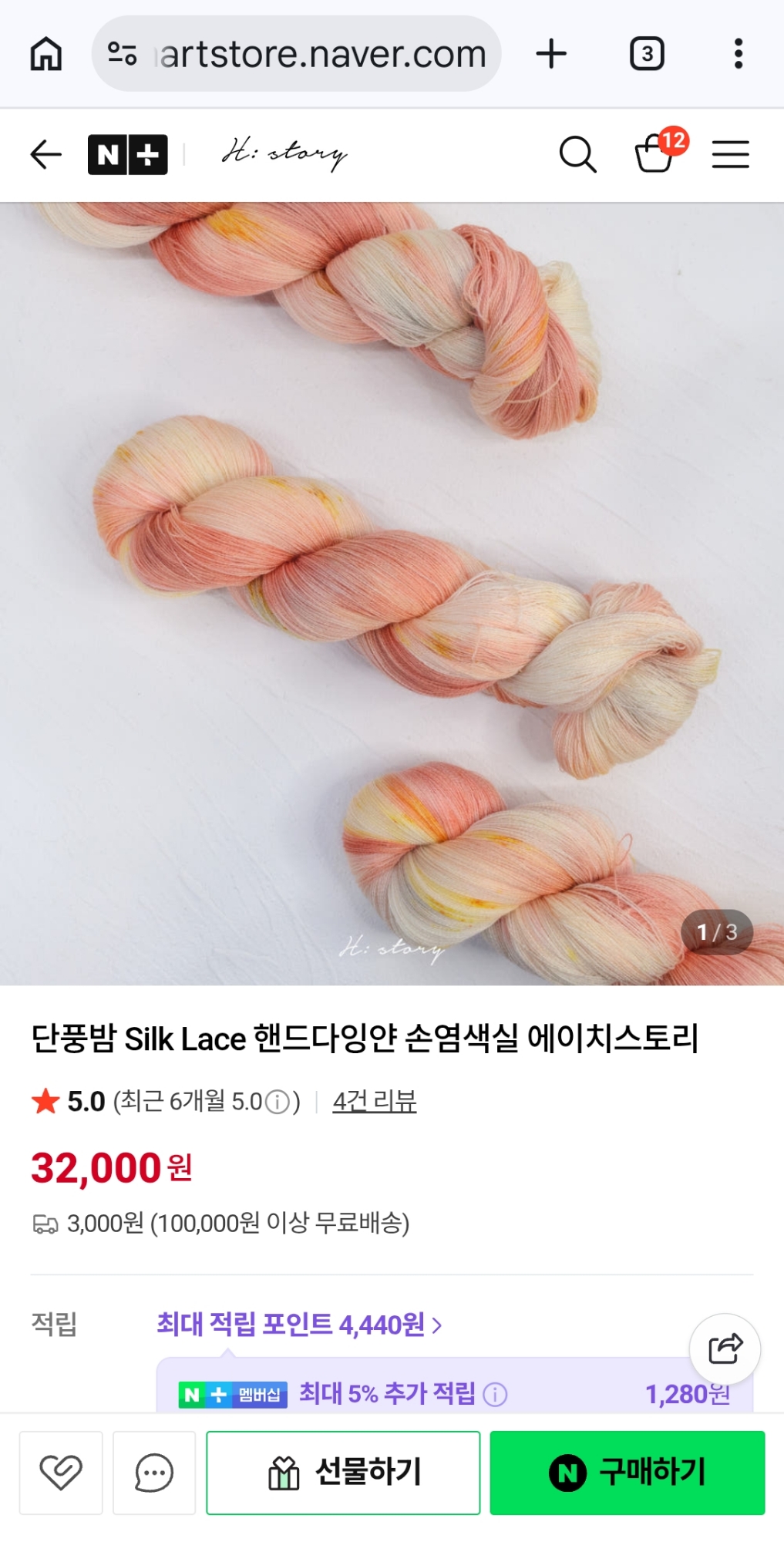Image resolution: width=784 pixels, height=1542 pixels.
Task: View the yarn product photo full size
Action: [392, 594]
